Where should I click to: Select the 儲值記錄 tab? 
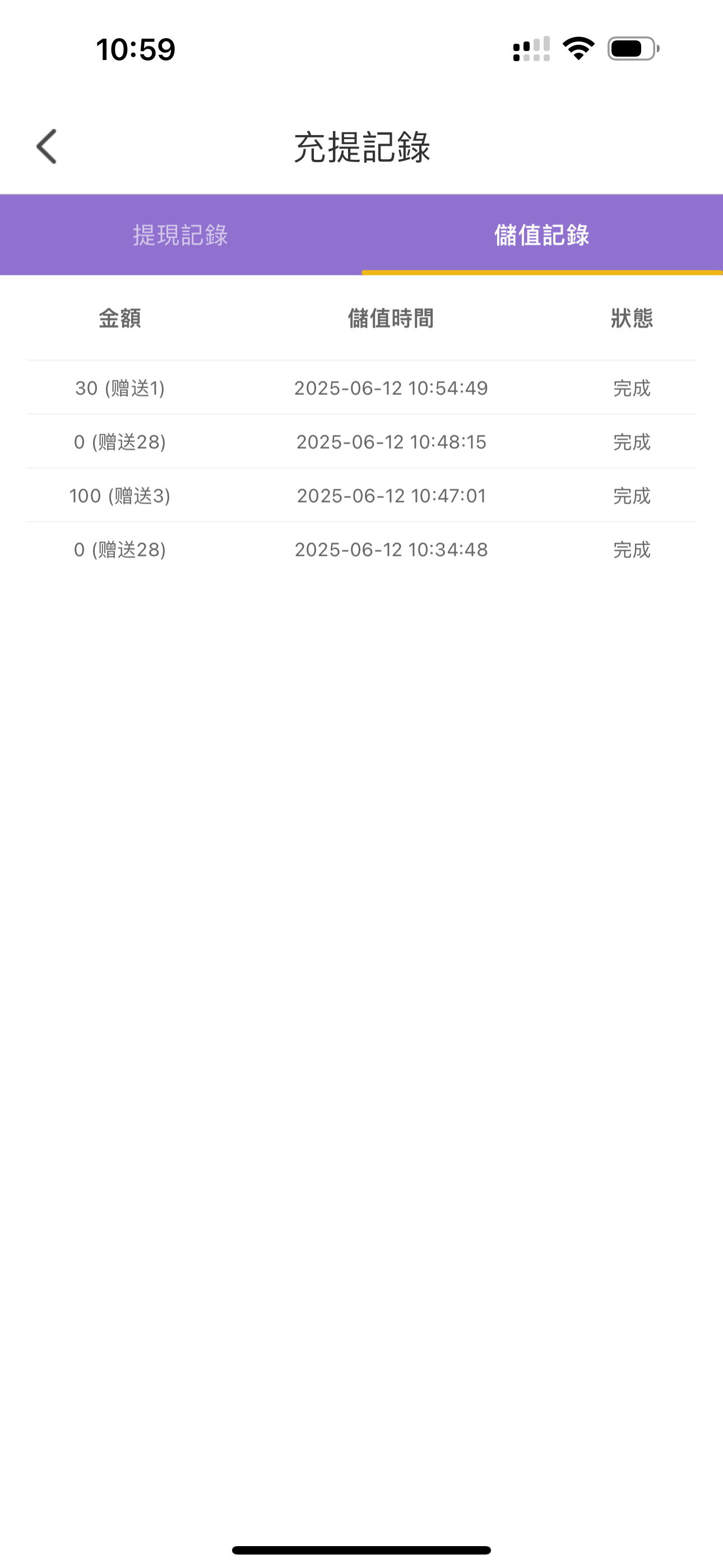point(541,235)
